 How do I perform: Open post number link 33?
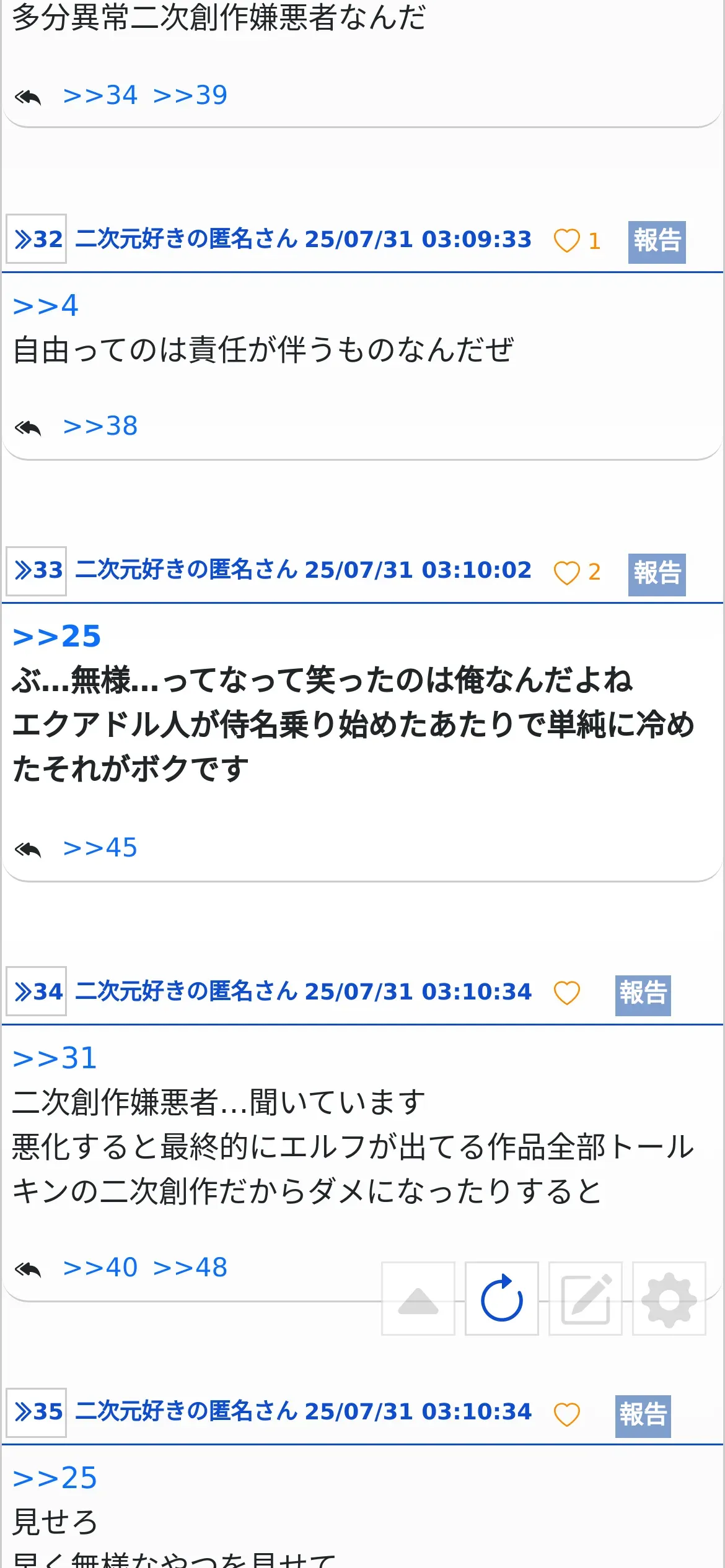click(37, 570)
